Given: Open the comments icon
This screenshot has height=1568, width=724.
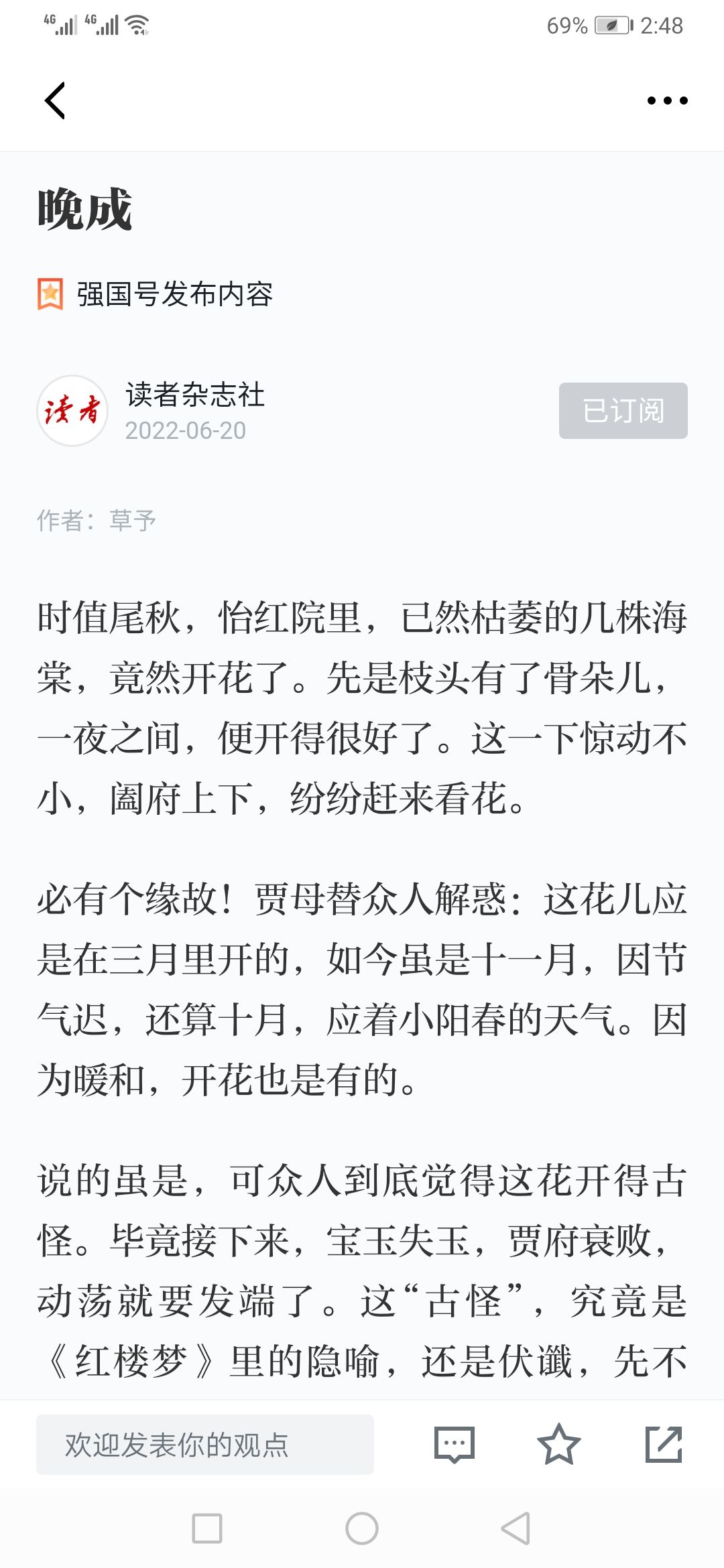Looking at the screenshot, I should tap(454, 1444).
